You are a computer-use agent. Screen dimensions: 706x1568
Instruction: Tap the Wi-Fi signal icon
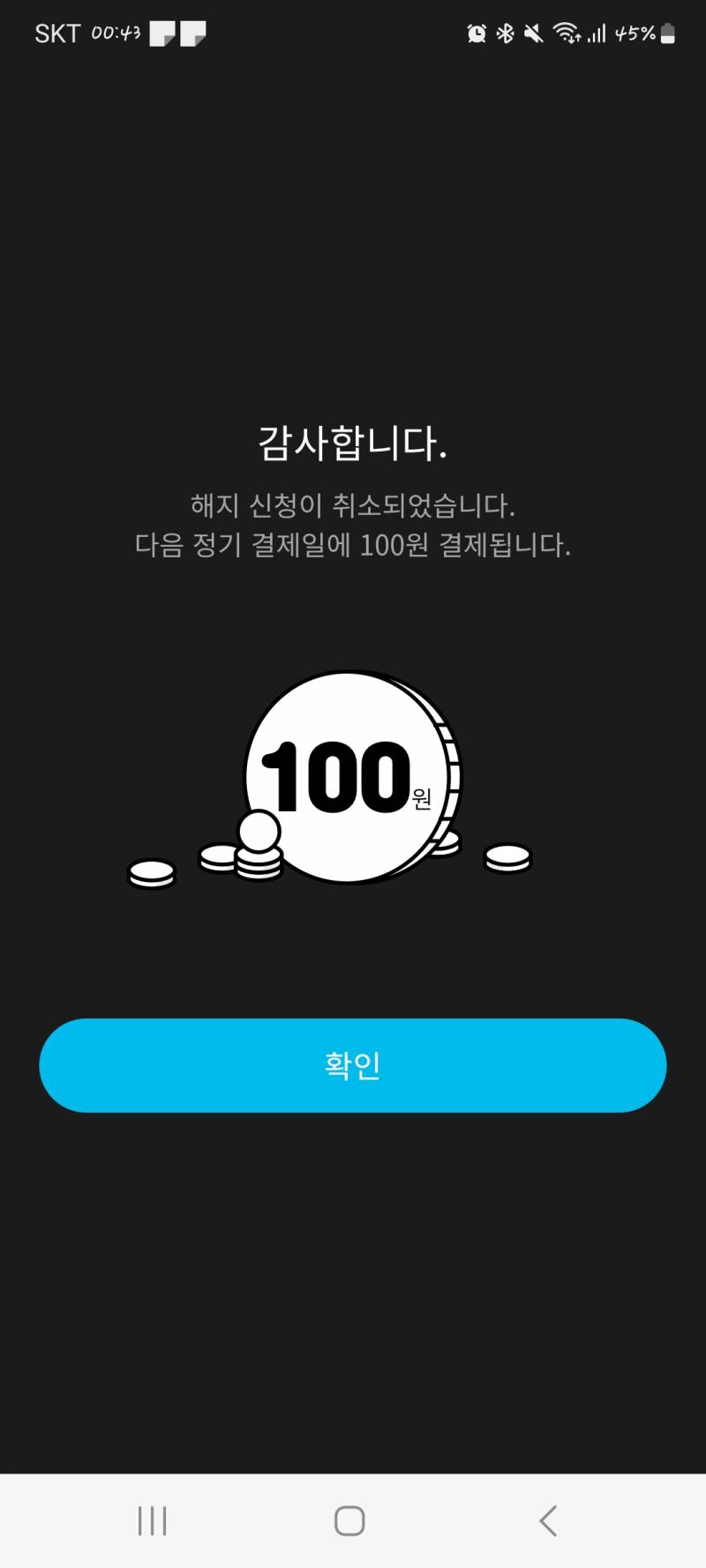tap(566, 34)
